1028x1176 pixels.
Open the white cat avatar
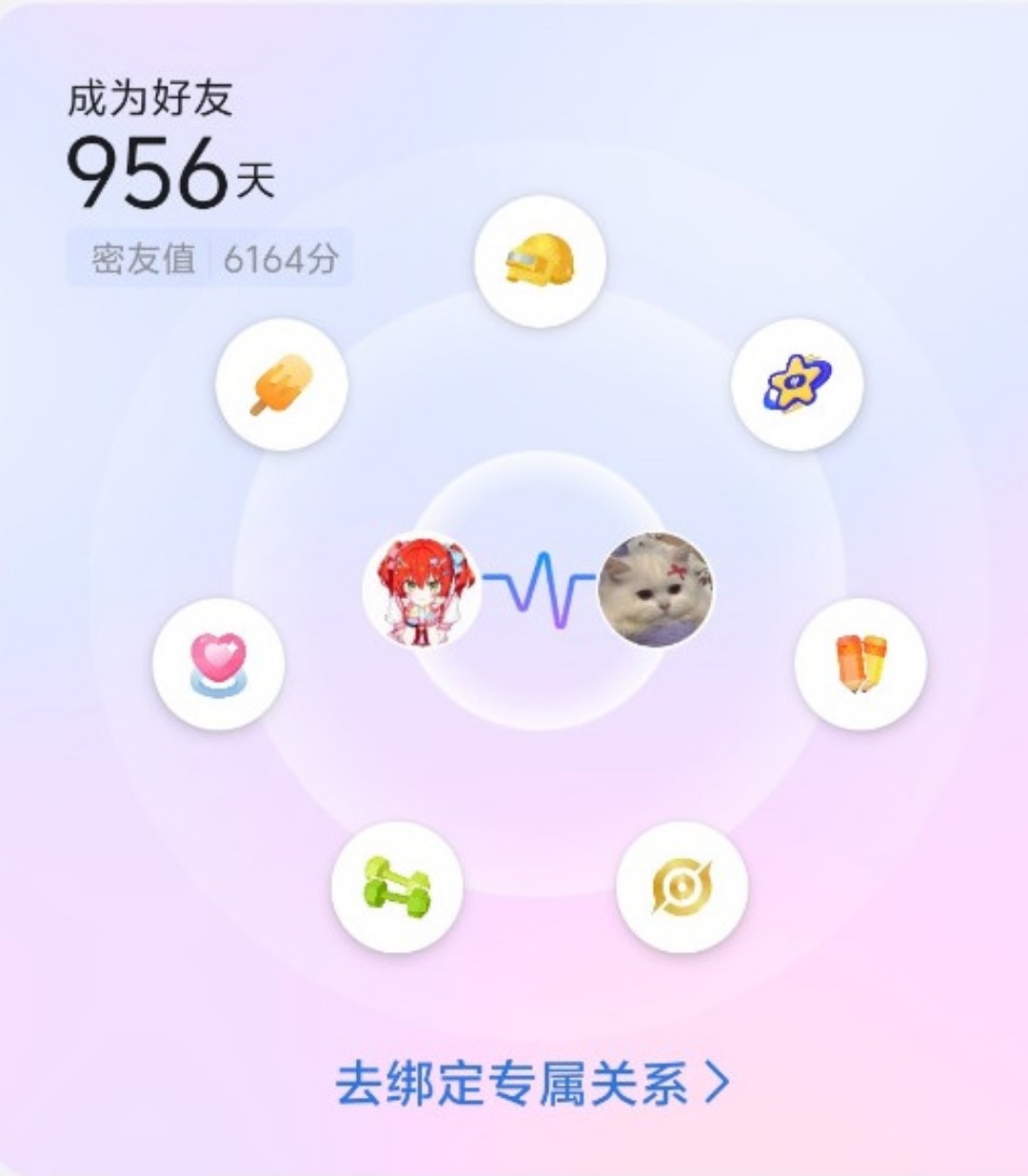[656, 590]
